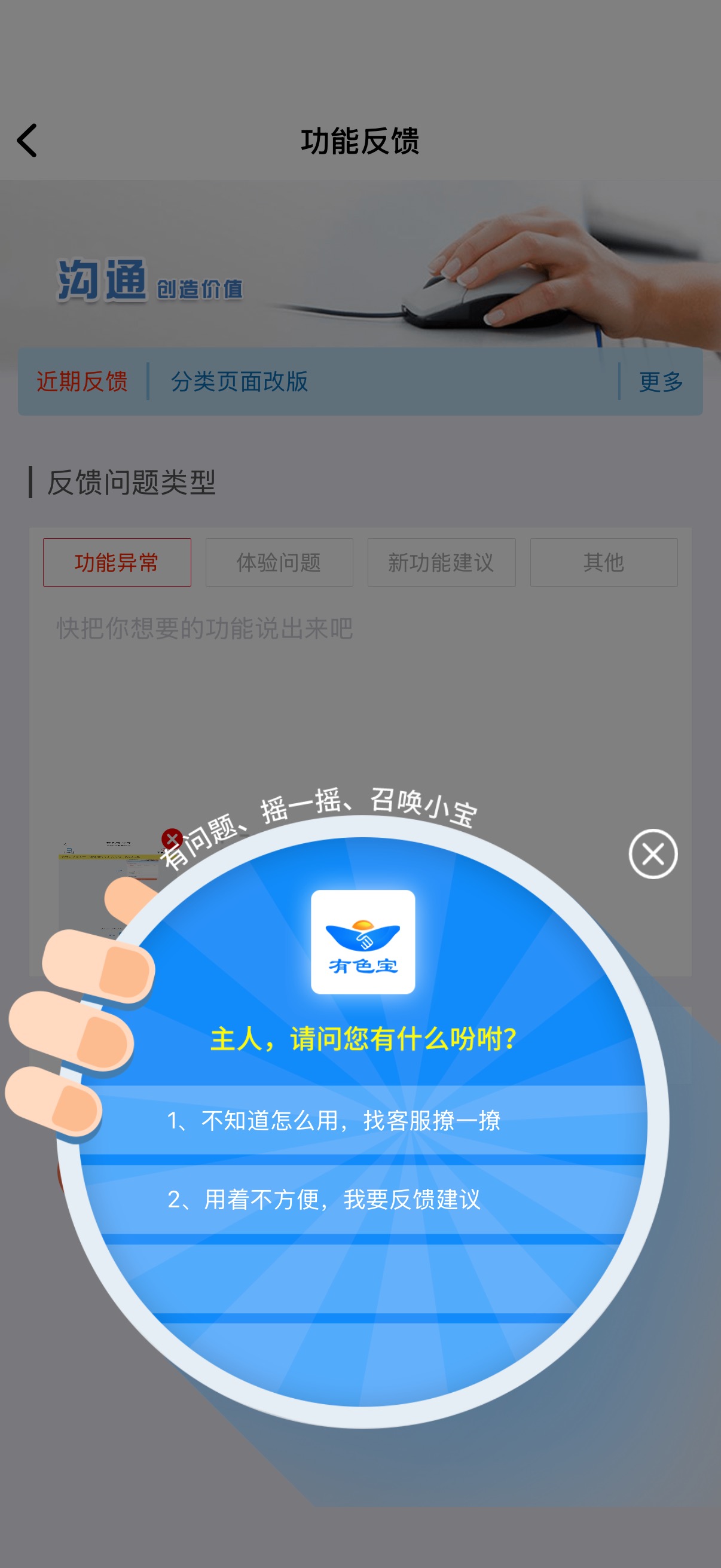Screen dimensions: 721x1568
Task: Select the 功能异常 feedback type
Action: [x=117, y=562]
